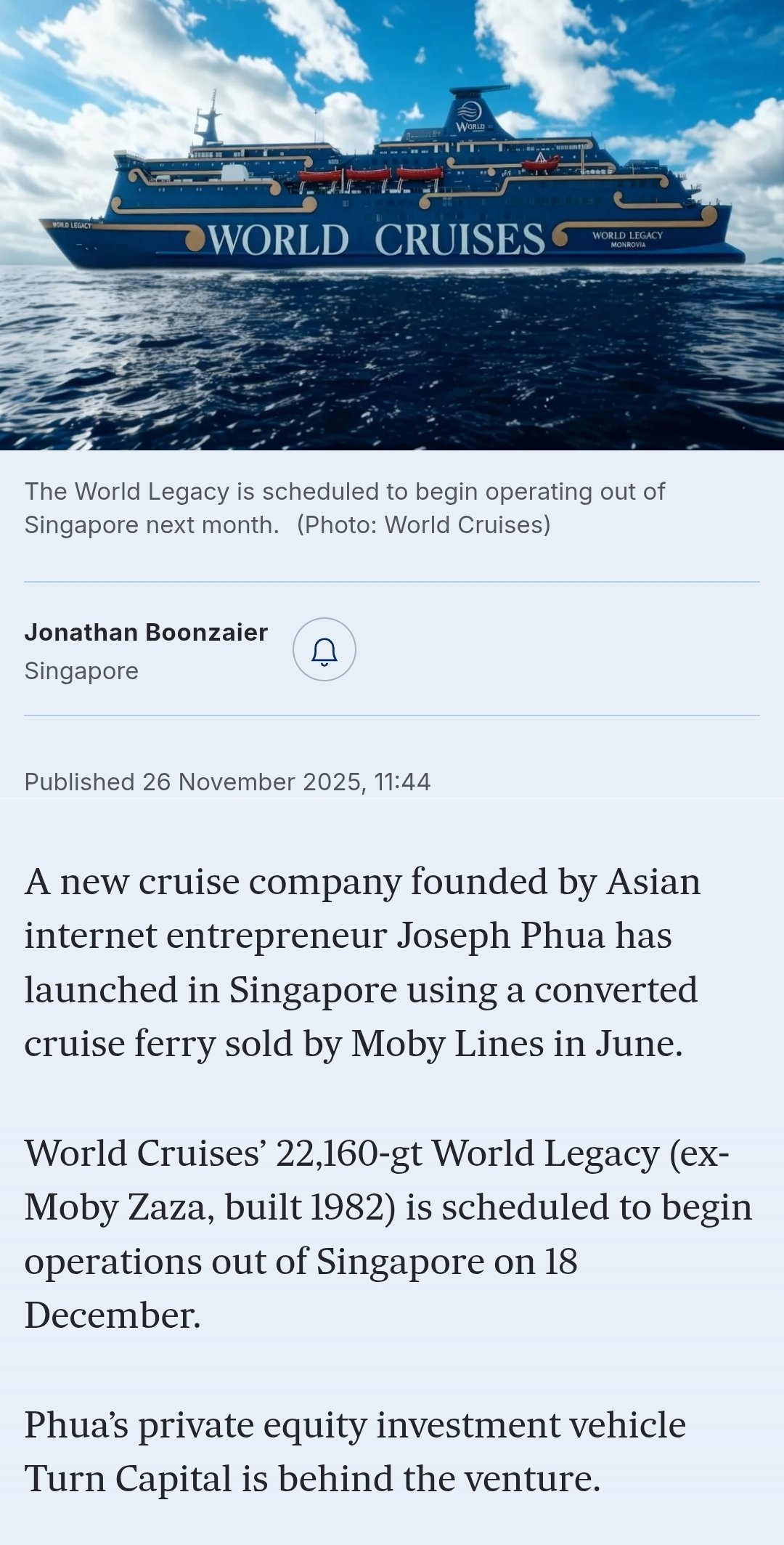The width and height of the screenshot is (784, 1545).
Task: Open author Jonathan Boonzaier's profile
Action: point(146,633)
